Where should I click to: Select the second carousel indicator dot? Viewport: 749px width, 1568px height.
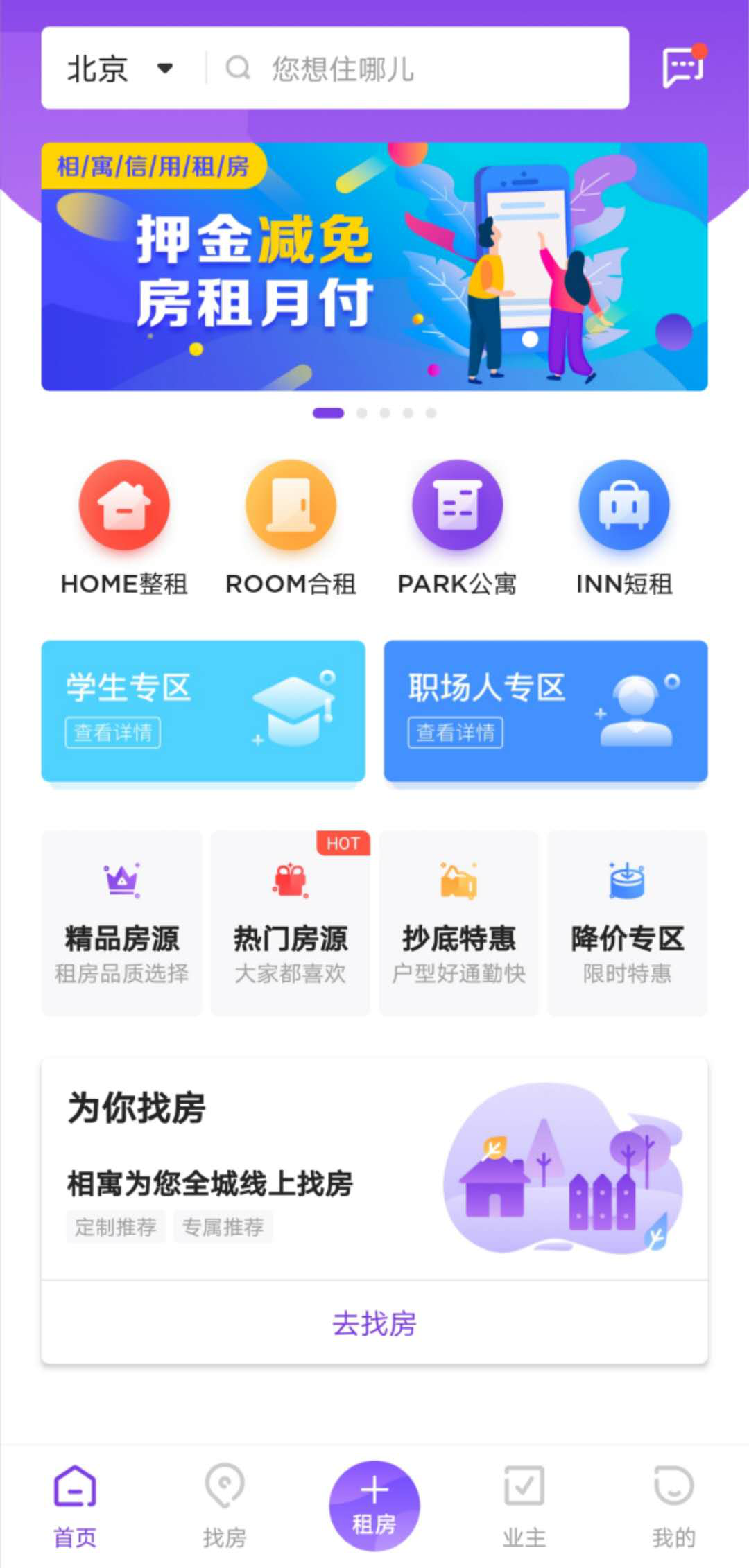(361, 412)
